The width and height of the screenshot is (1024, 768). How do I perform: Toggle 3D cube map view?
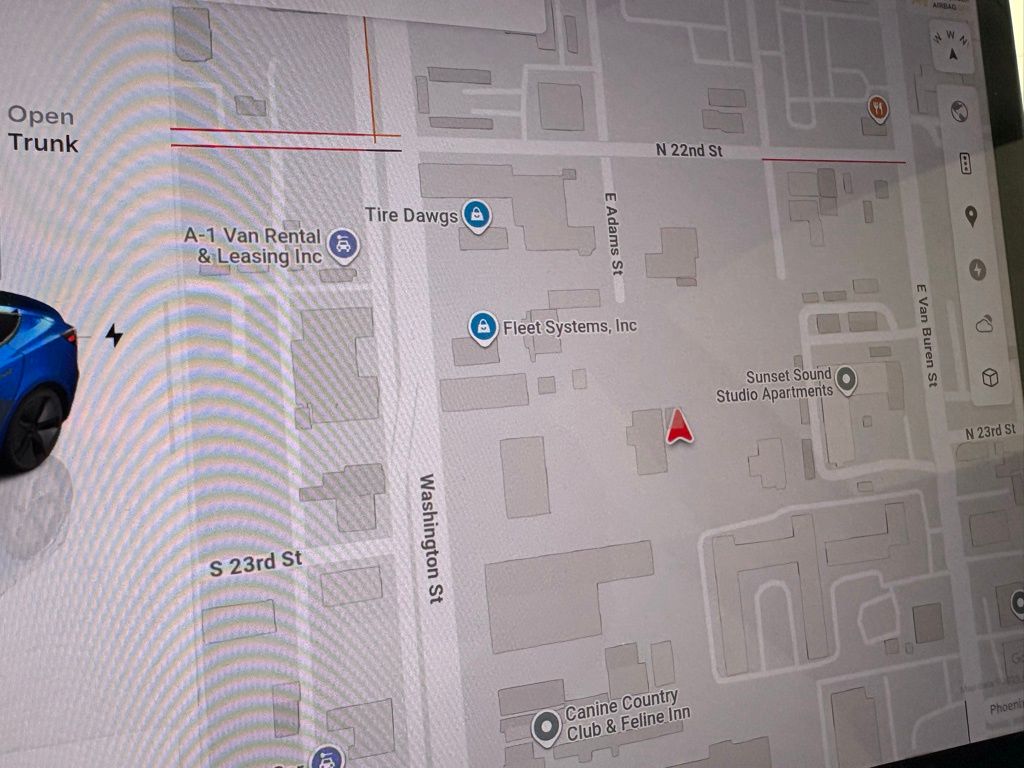click(989, 377)
